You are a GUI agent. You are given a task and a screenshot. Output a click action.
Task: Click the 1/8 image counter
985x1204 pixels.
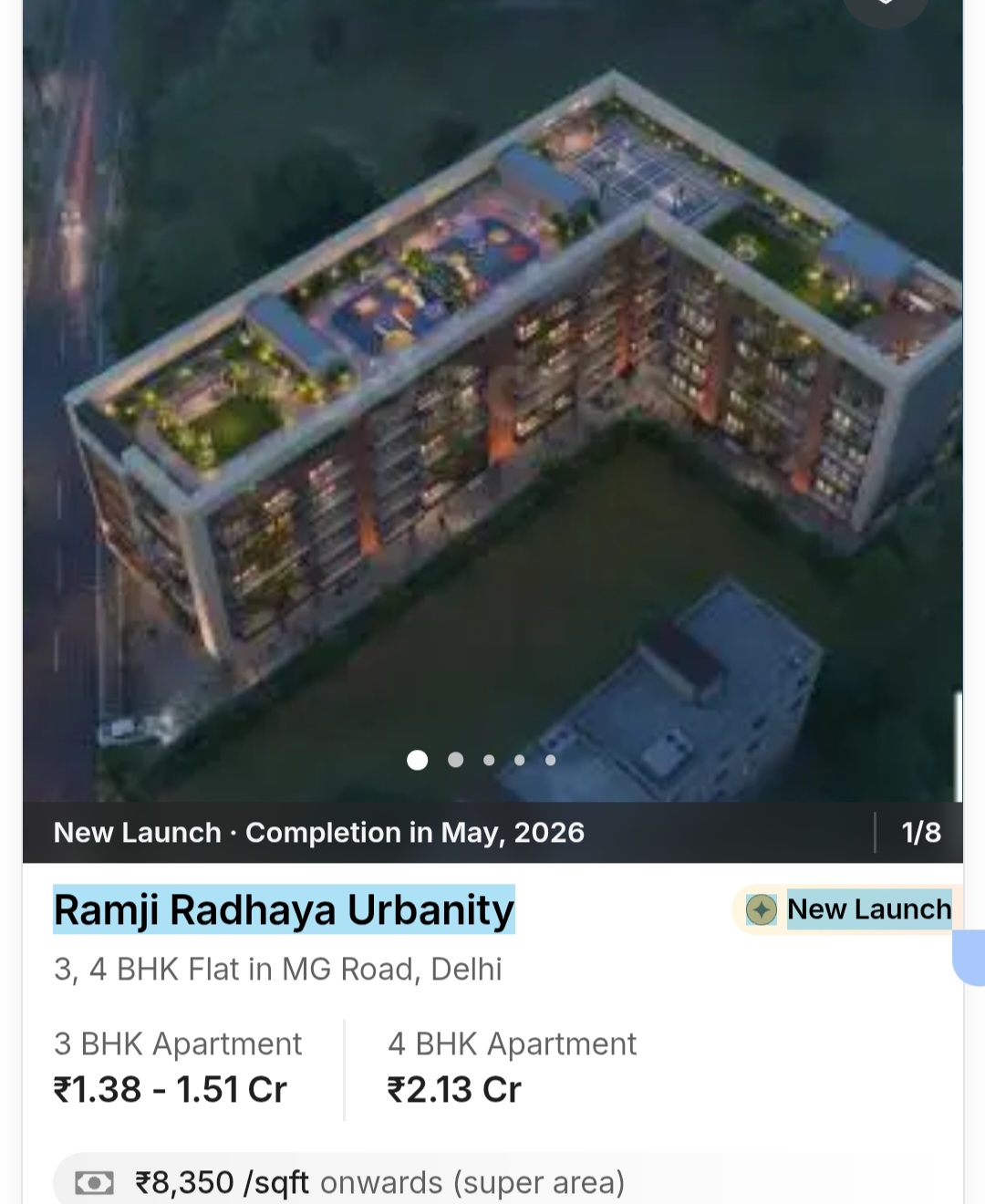(921, 832)
